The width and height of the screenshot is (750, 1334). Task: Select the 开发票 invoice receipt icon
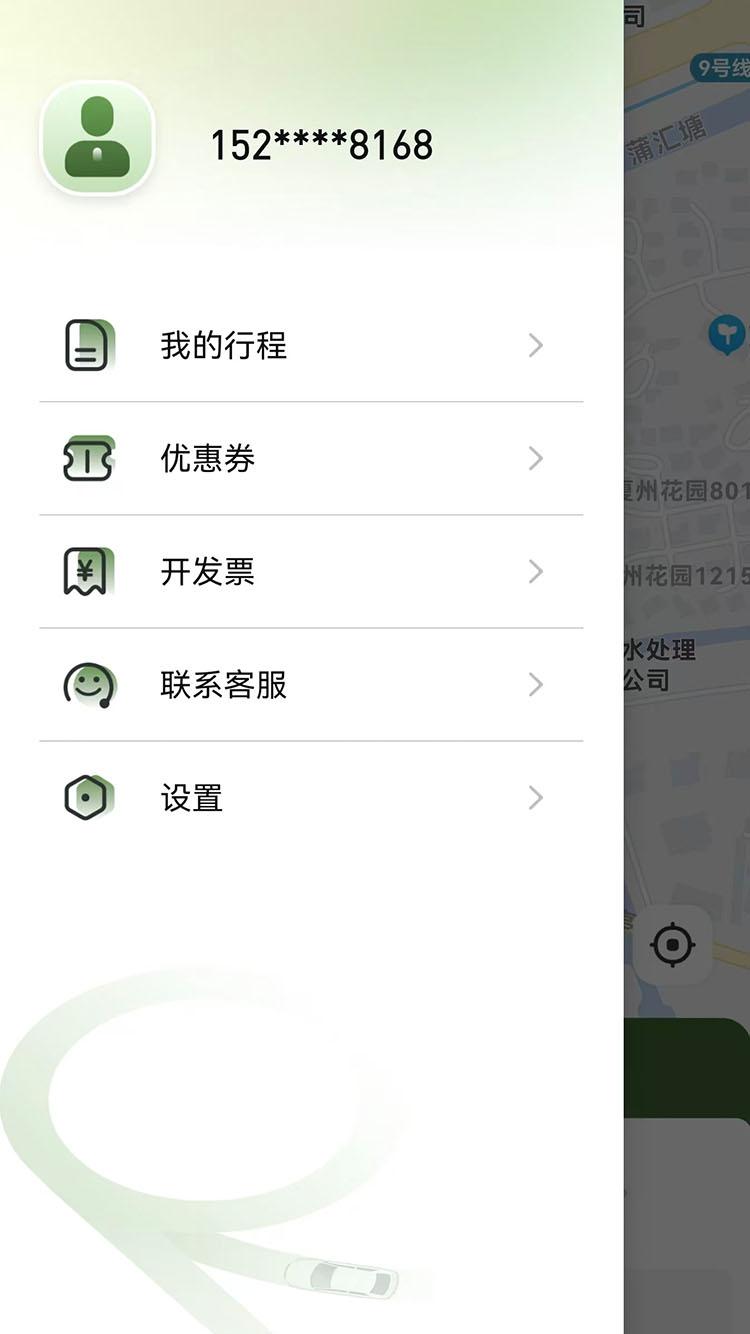pos(88,572)
